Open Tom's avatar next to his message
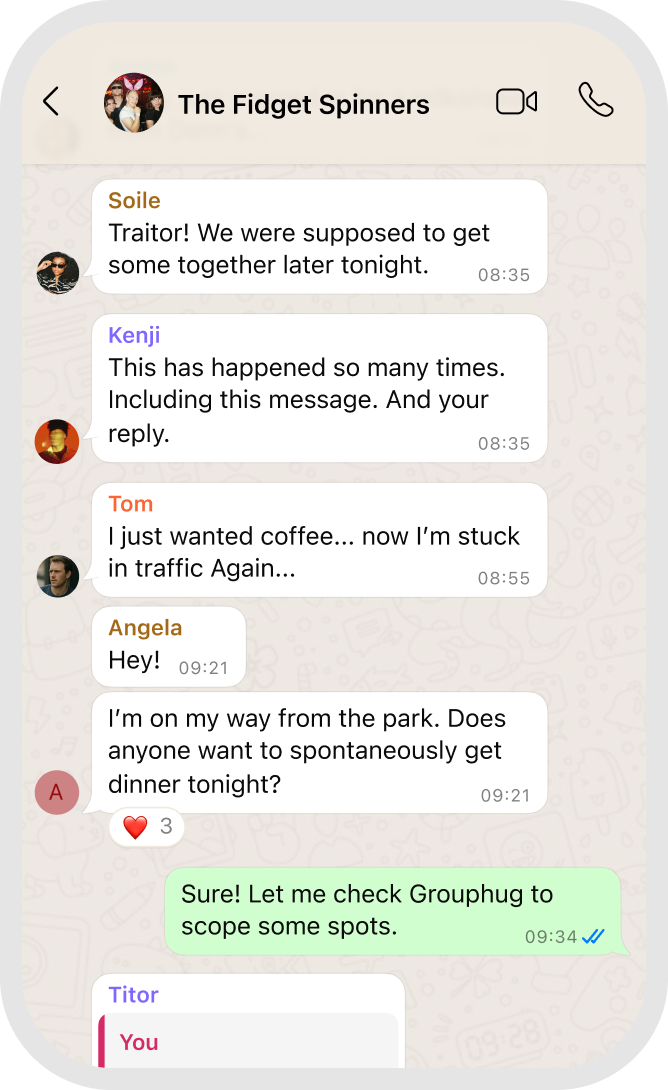 click(x=58, y=576)
